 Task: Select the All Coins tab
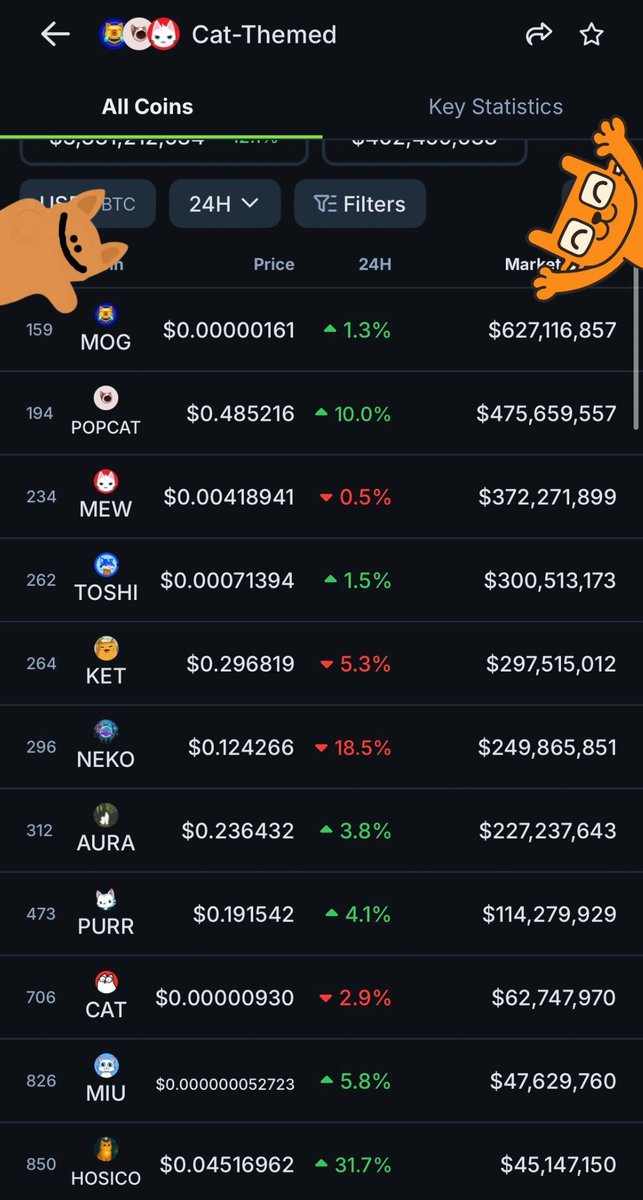click(147, 106)
